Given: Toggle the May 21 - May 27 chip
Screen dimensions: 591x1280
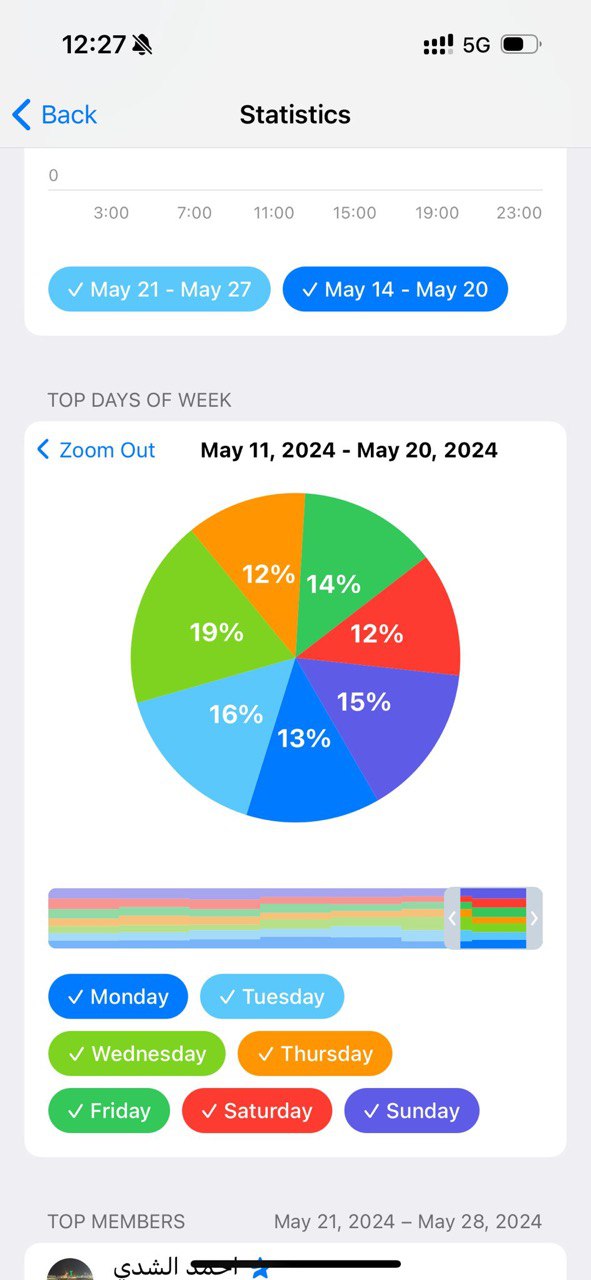Looking at the screenshot, I should (159, 290).
